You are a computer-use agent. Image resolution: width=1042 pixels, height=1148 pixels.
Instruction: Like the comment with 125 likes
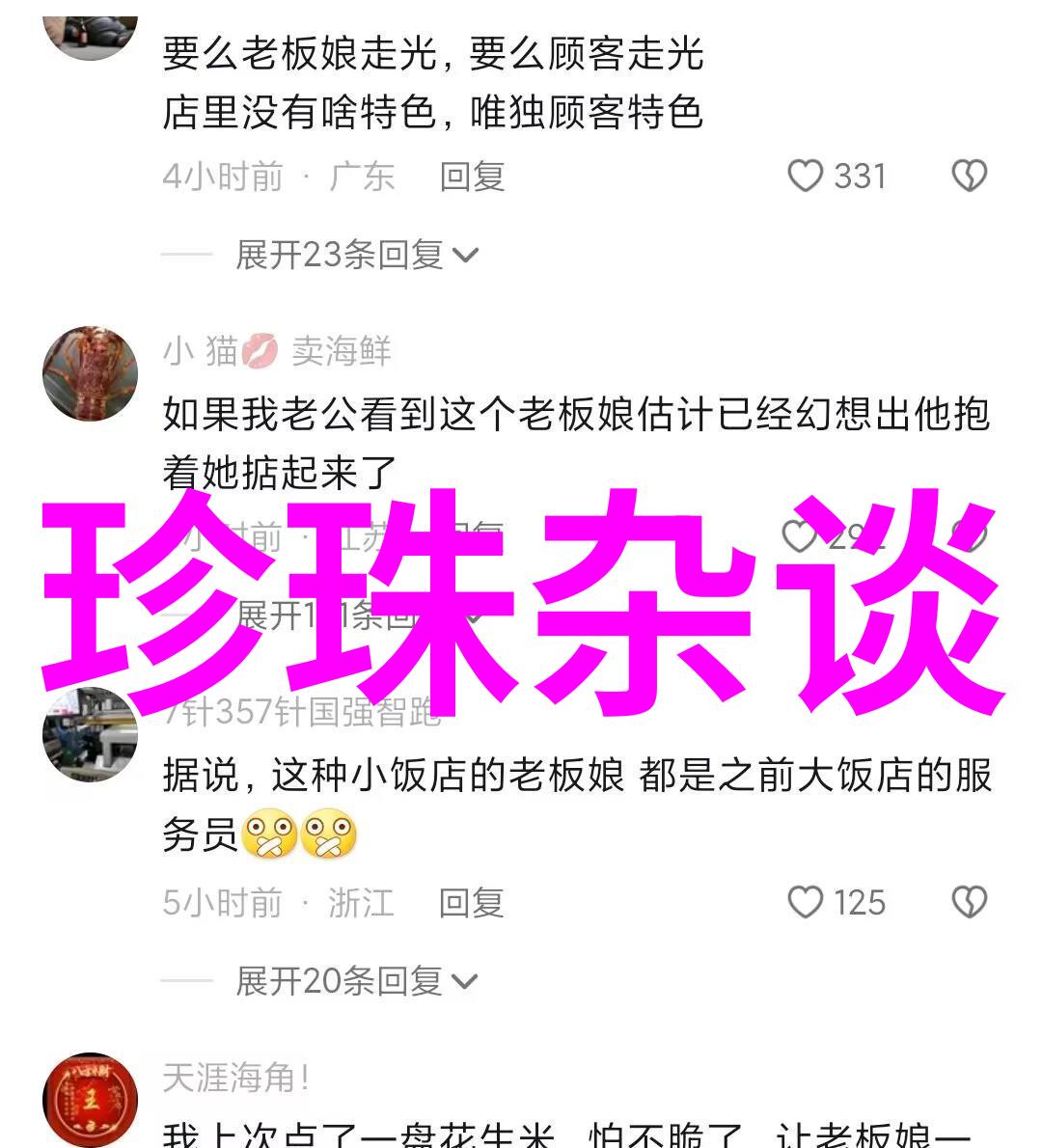806,903
